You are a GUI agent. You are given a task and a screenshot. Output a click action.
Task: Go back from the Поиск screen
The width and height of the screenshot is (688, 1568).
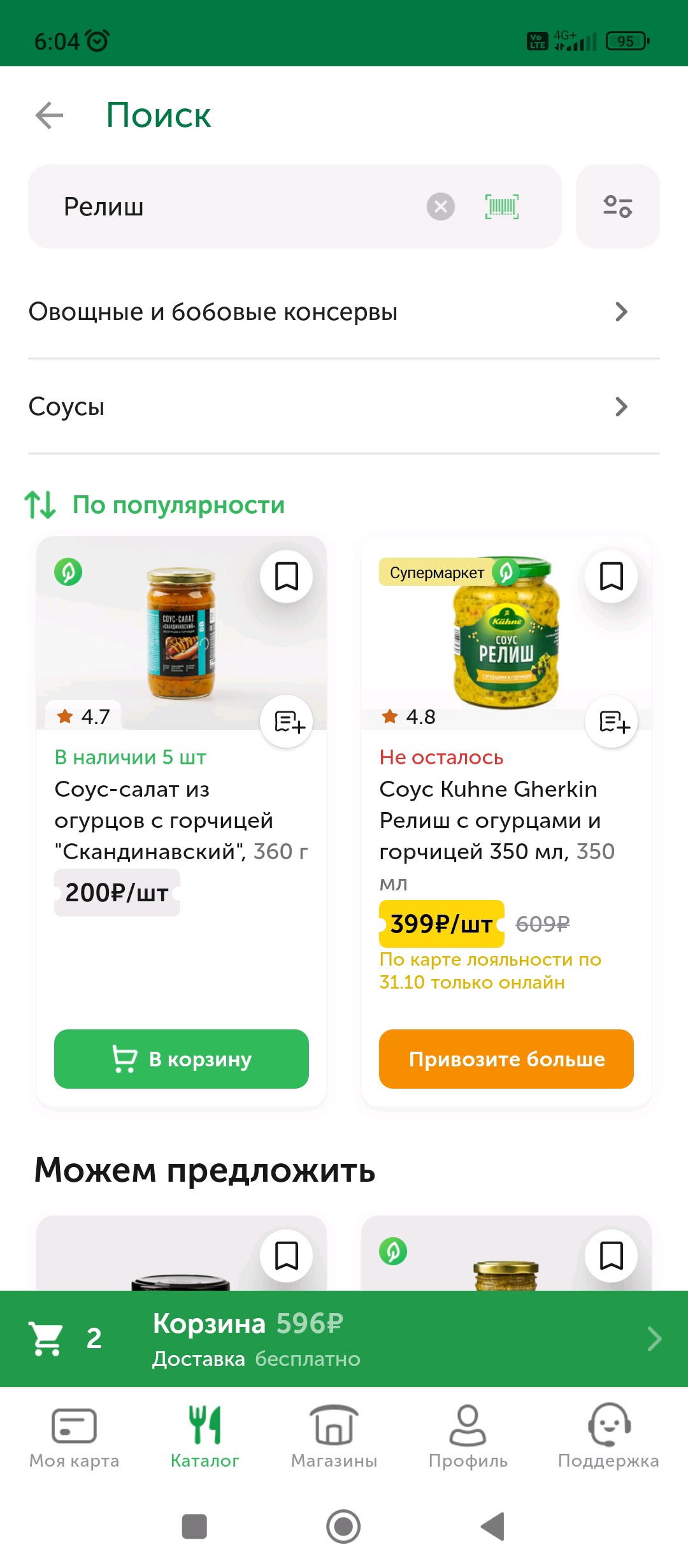tap(50, 115)
